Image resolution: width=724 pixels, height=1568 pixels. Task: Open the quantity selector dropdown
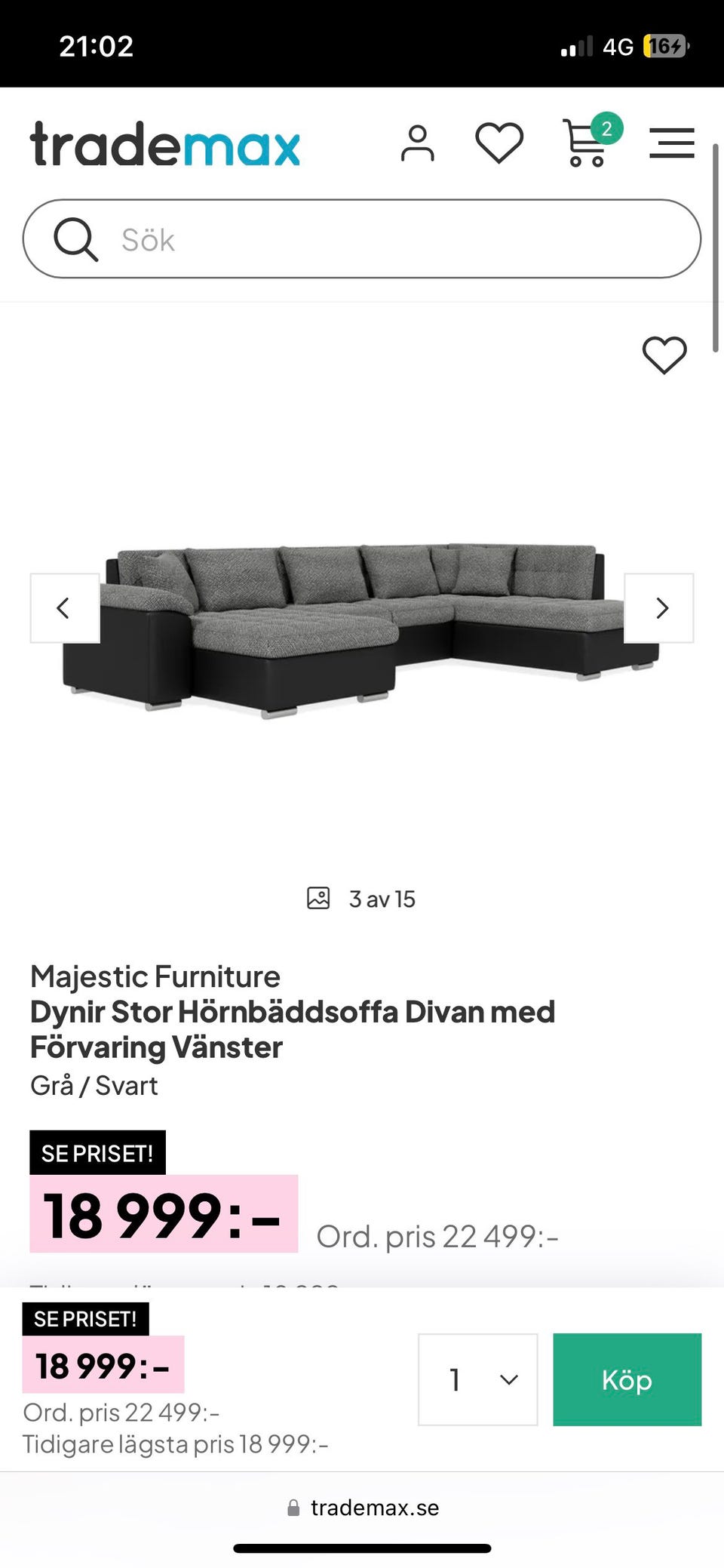click(477, 1380)
